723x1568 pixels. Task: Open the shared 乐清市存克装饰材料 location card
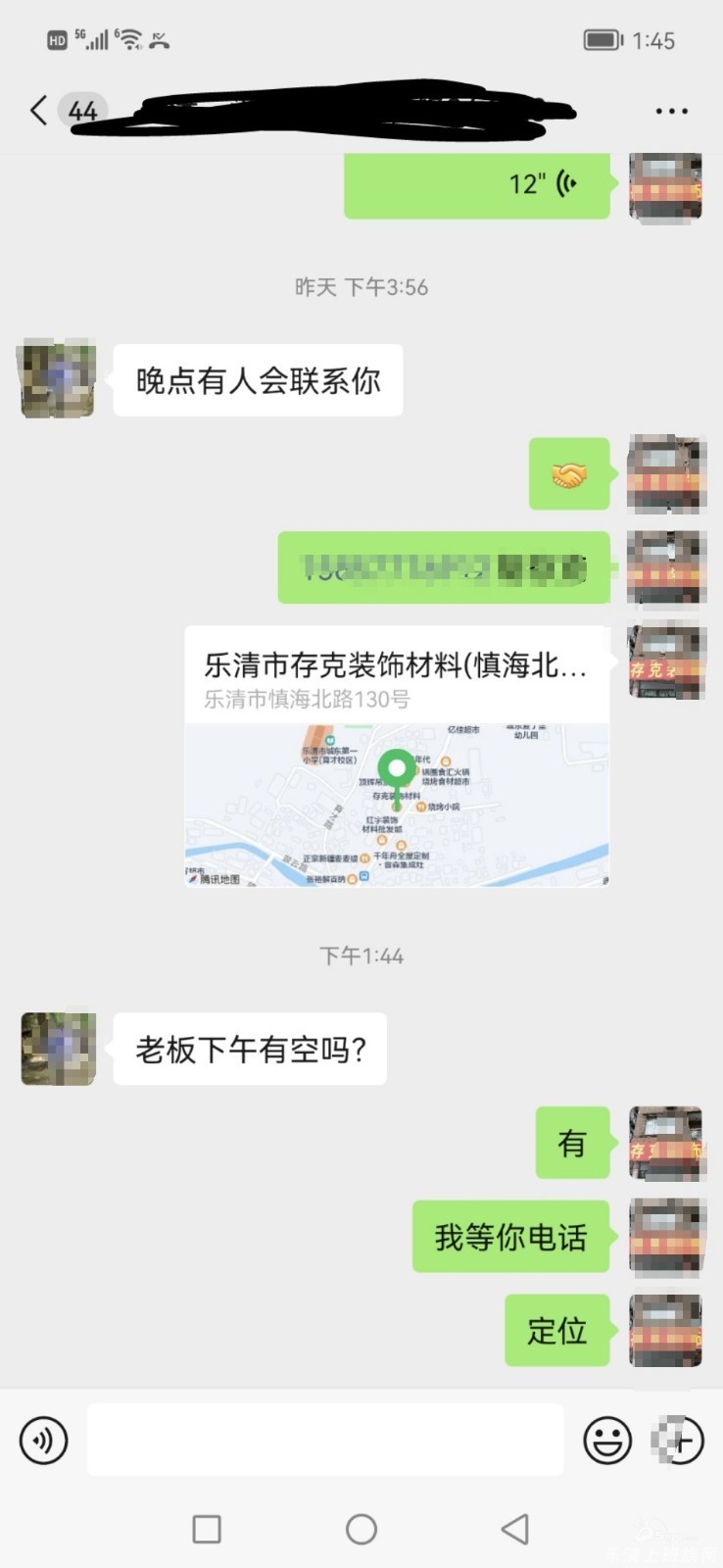[x=397, y=757]
